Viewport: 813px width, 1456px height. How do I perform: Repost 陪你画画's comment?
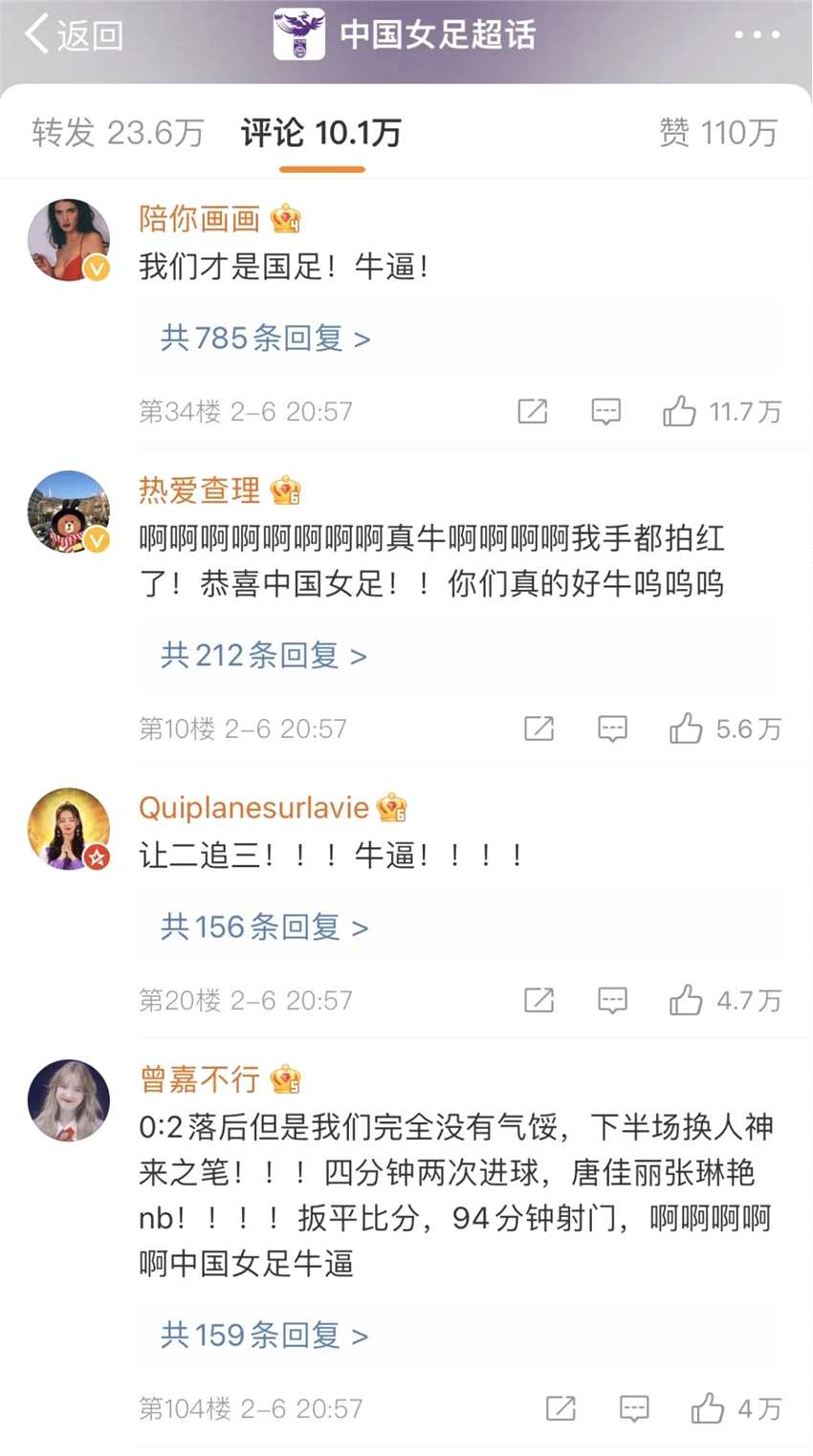click(x=533, y=411)
